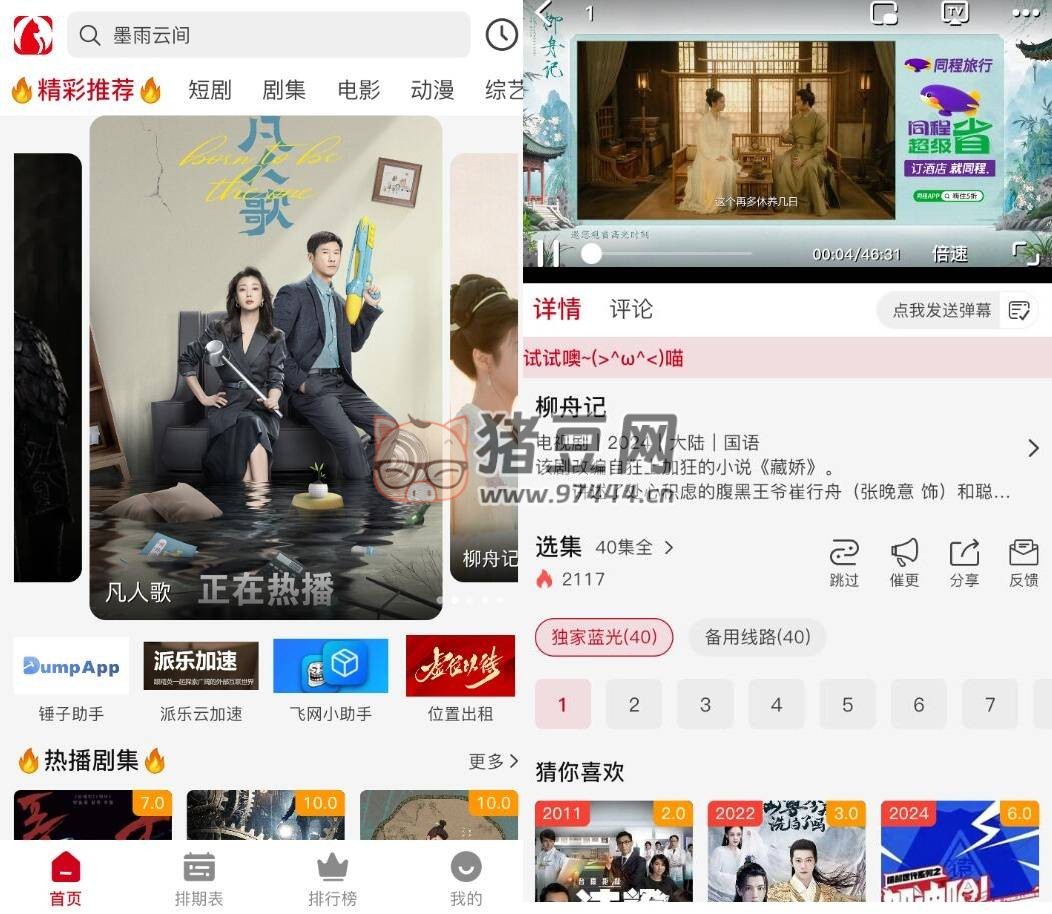View 更多 hot dramas
The image size is (1052, 914).
point(493,761)
